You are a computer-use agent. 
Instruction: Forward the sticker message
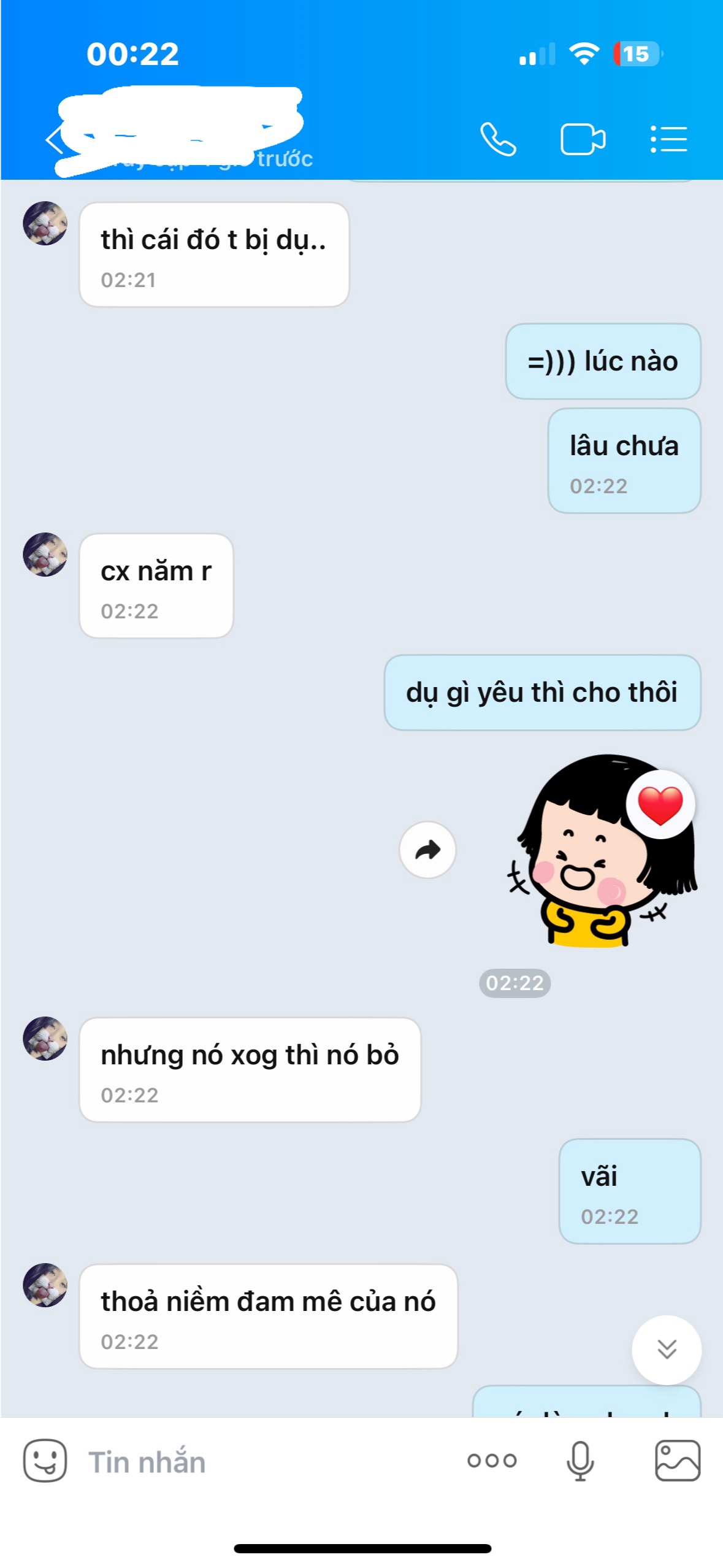click(427, 850)
